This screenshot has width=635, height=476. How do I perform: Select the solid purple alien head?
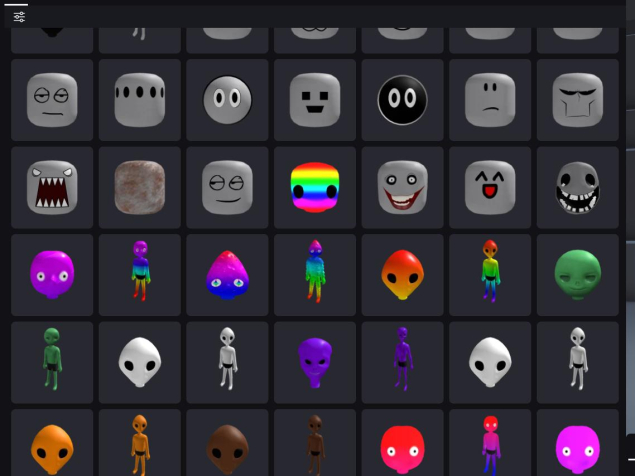point(315,360)
